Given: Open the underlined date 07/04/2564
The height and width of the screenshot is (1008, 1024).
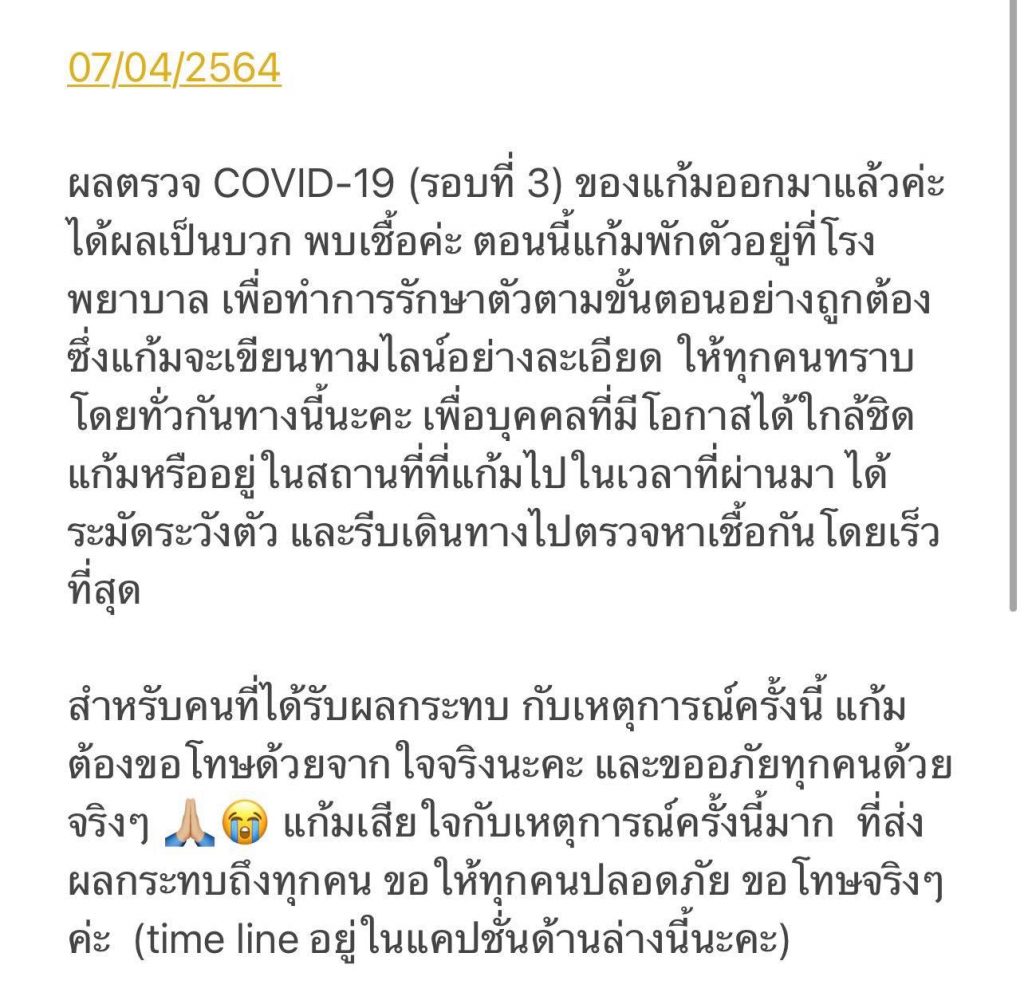Looking at the screenshot, I should tap(174, 68).
